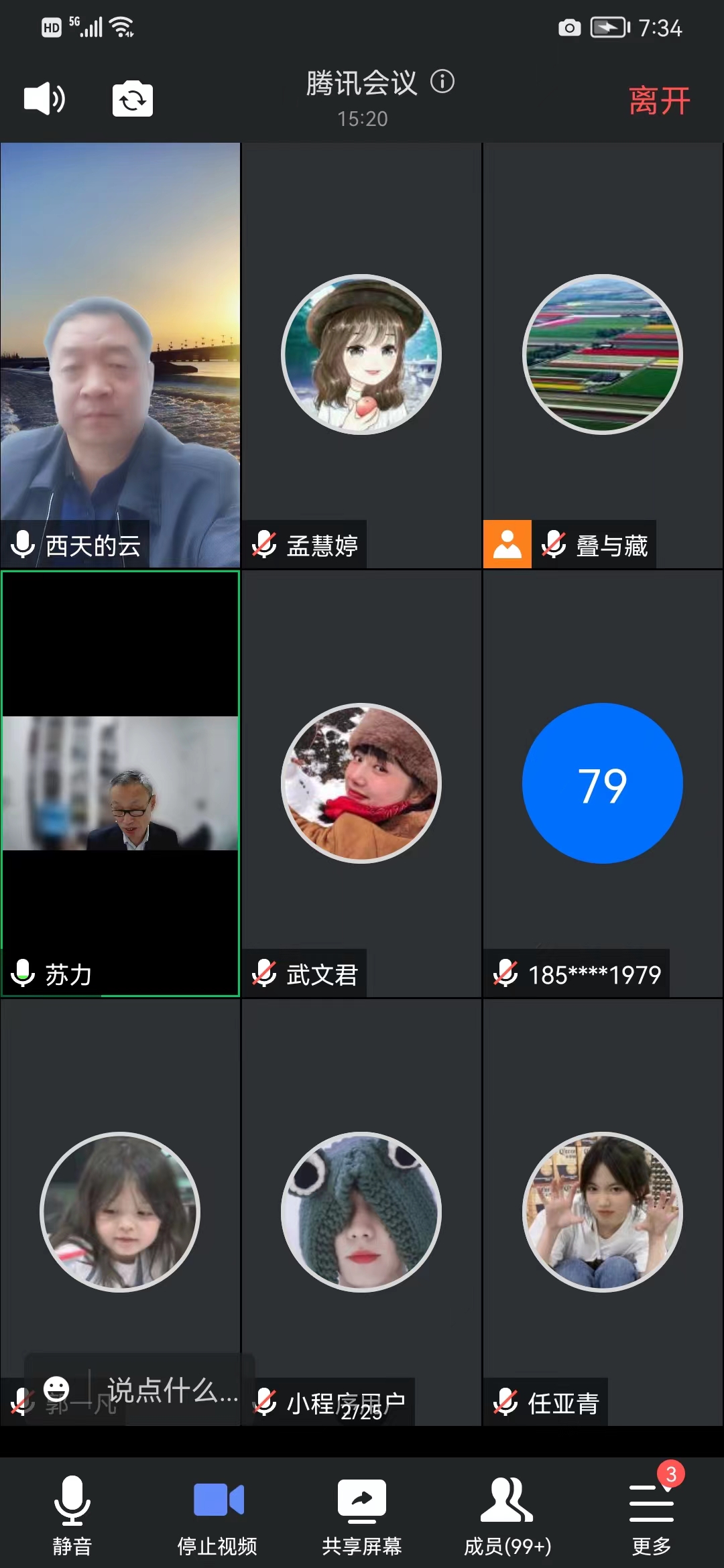Open 武文君's participant tile

[x=361, y=783]
